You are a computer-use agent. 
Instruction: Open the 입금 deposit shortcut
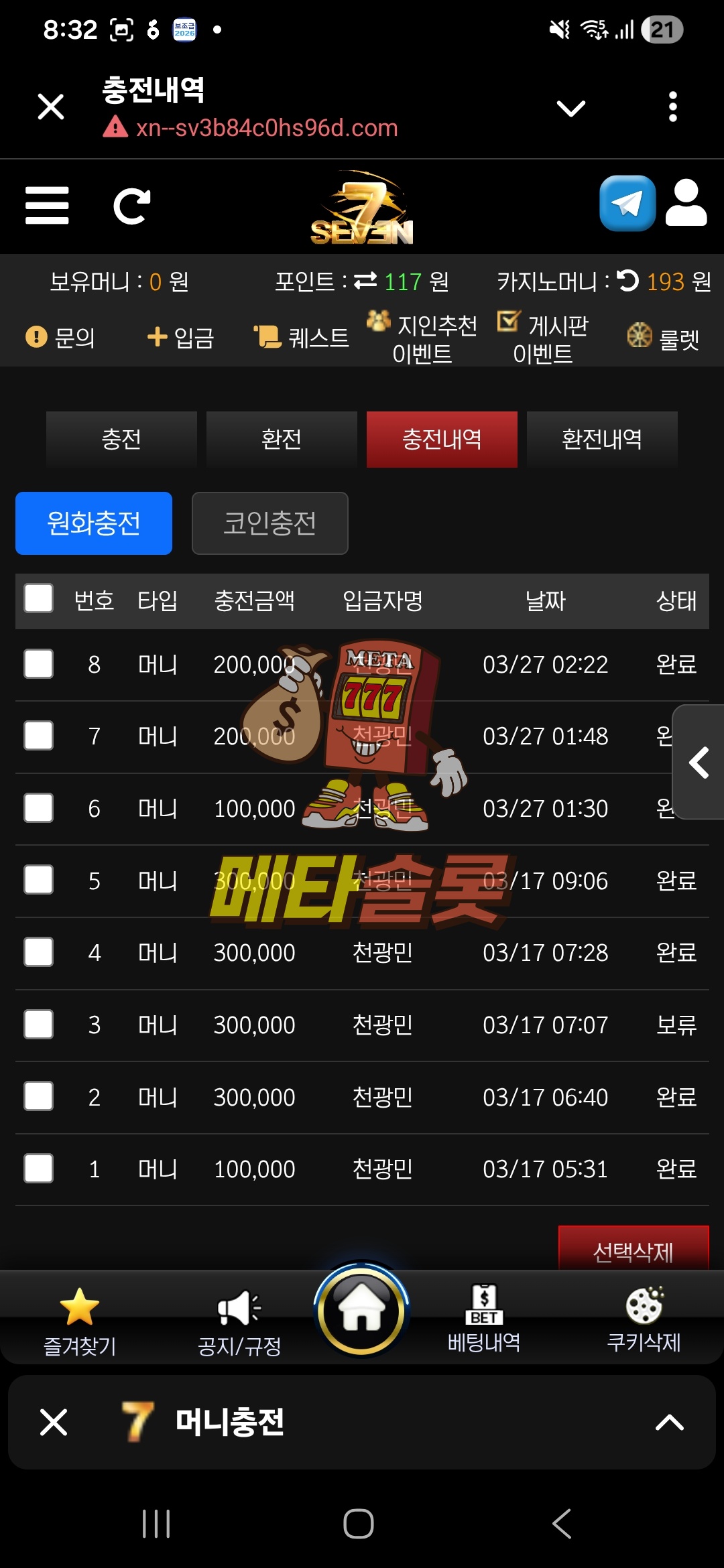[181, 338]
